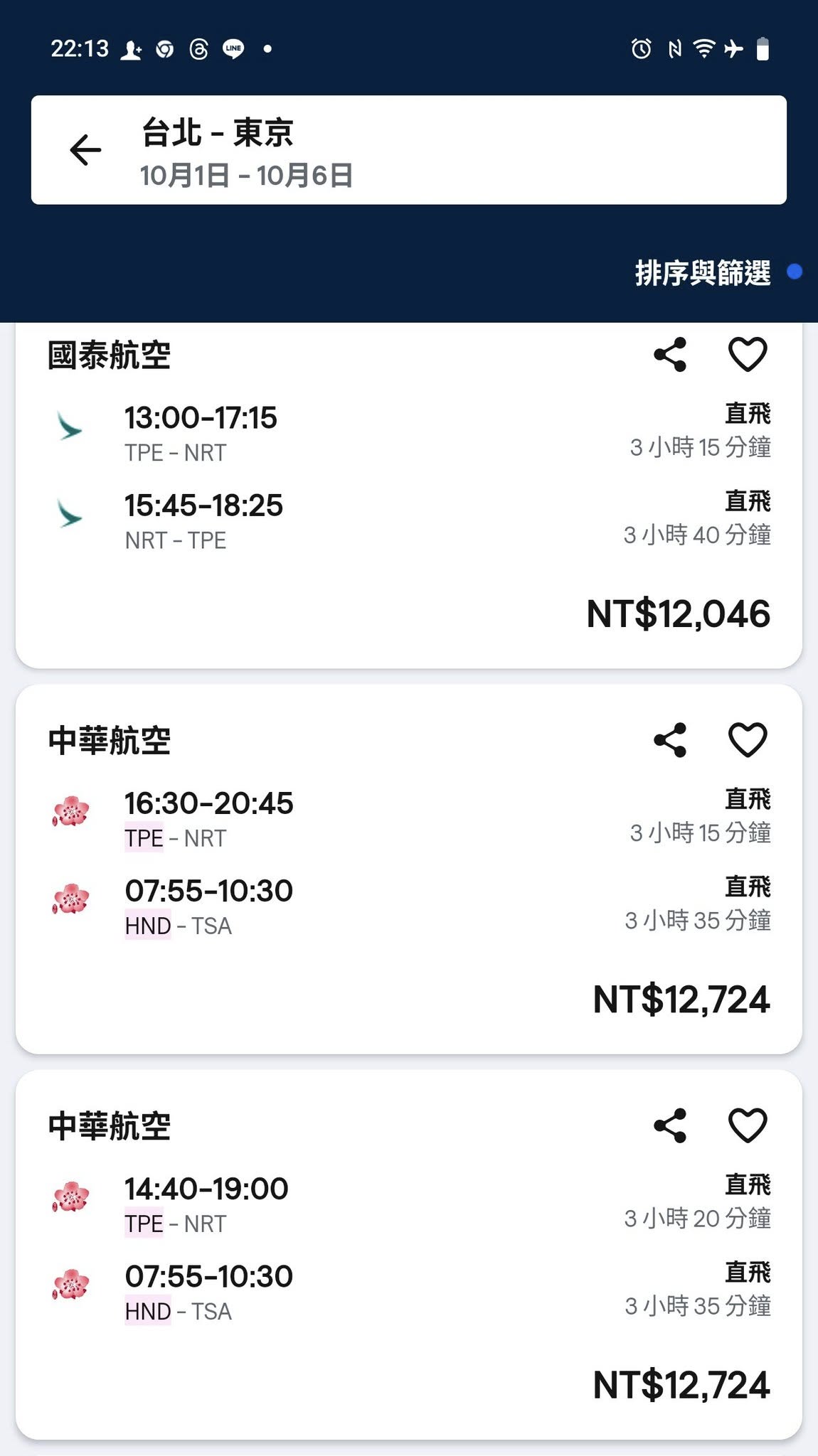Share the 國泰航空 NT$12,046 flight
This screenshot has width=818, height=1456.
(670, 355)
